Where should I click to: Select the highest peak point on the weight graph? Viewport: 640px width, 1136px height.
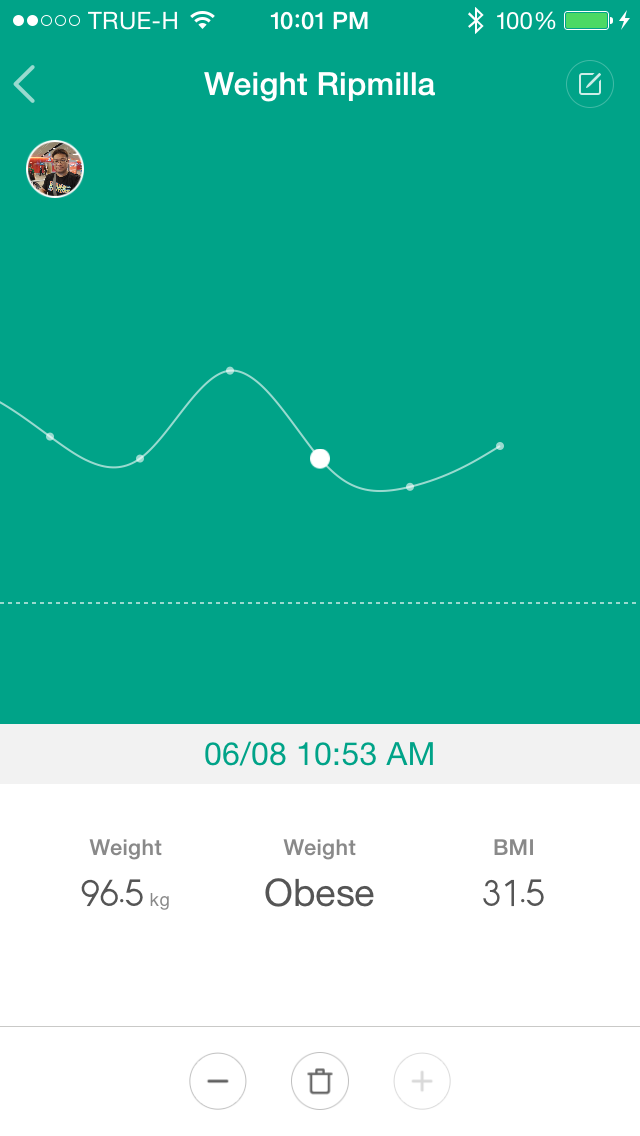point(230,370)
